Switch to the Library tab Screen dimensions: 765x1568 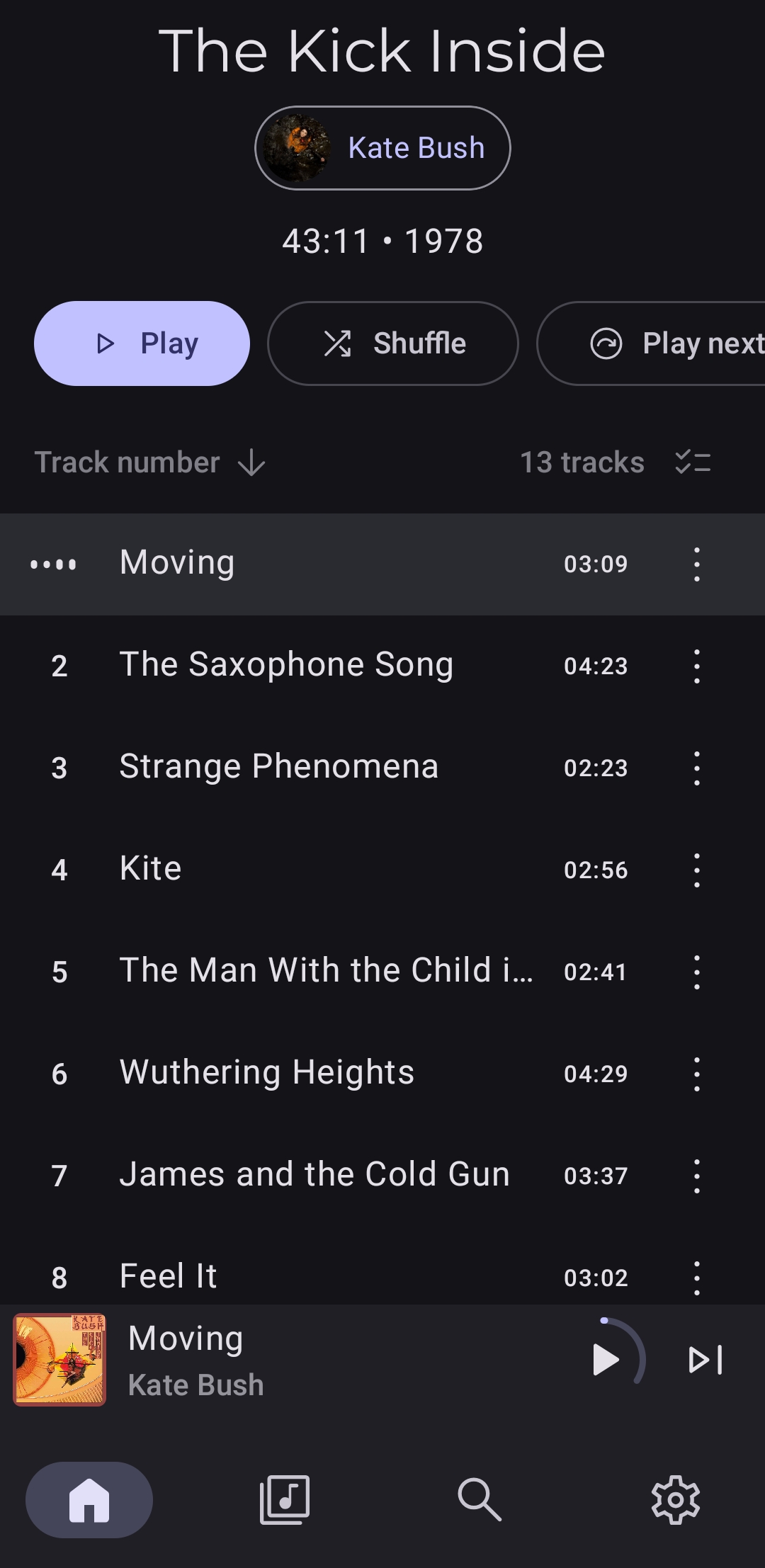[285, 1500]
